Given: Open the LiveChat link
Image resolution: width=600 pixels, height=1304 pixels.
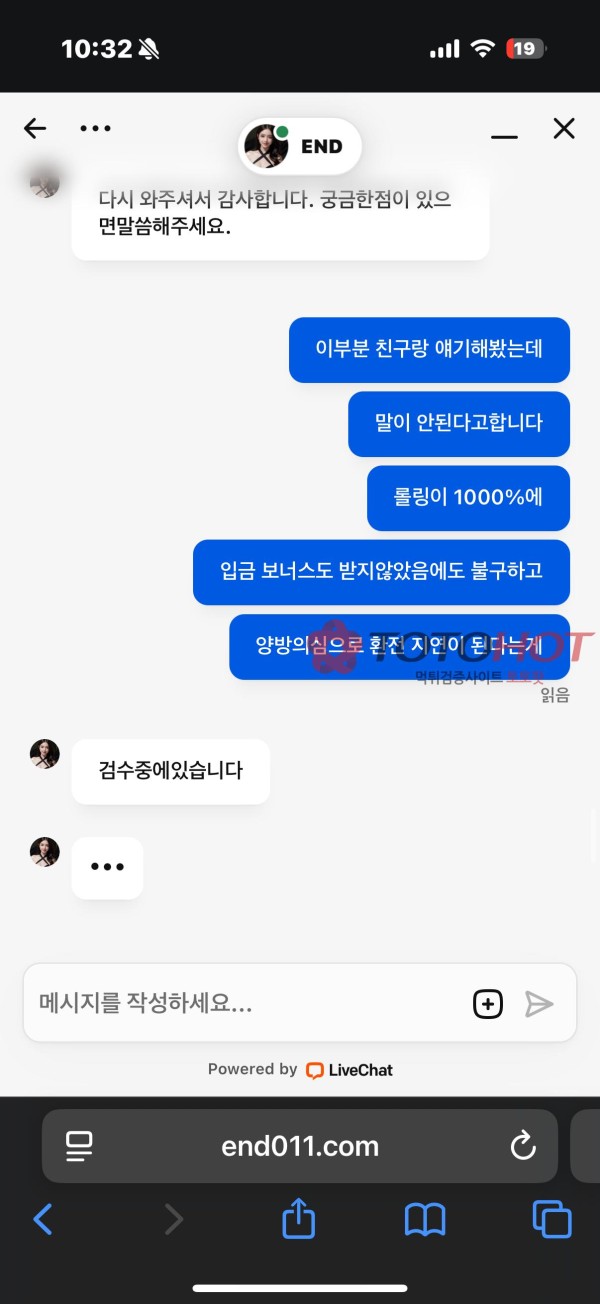Looking at the screenshot, I should [x=349, y=1070].
